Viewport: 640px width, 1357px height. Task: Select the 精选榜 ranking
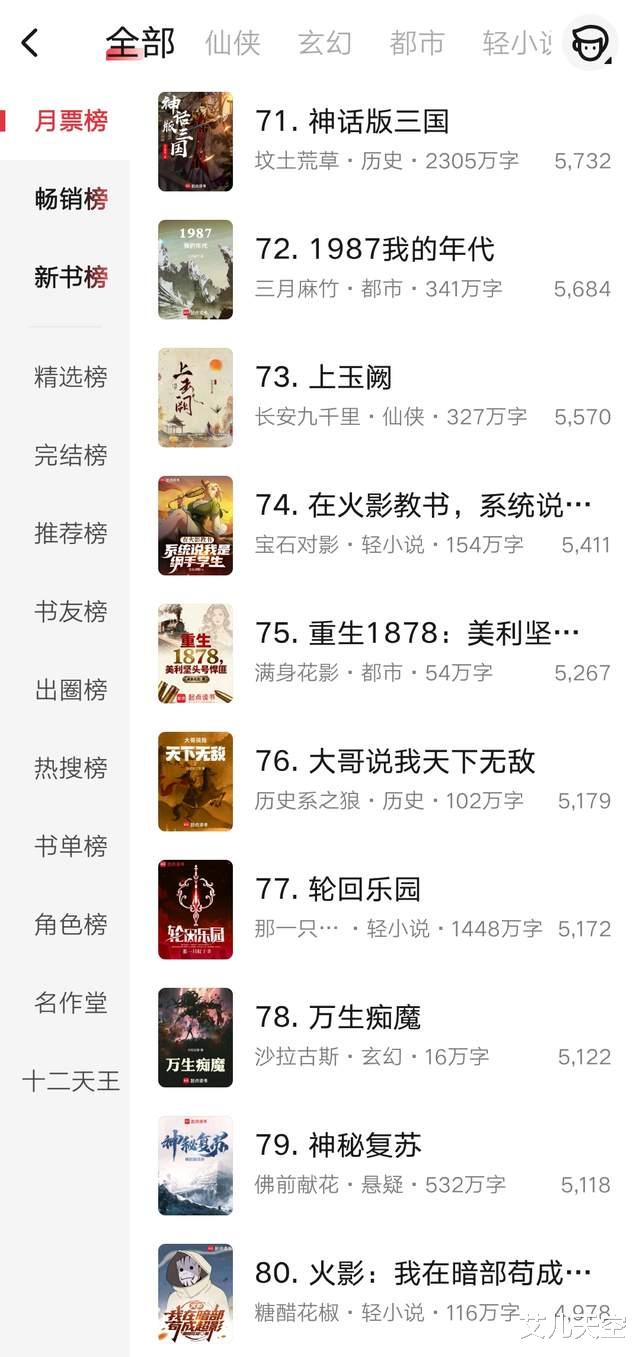point(70,377)
